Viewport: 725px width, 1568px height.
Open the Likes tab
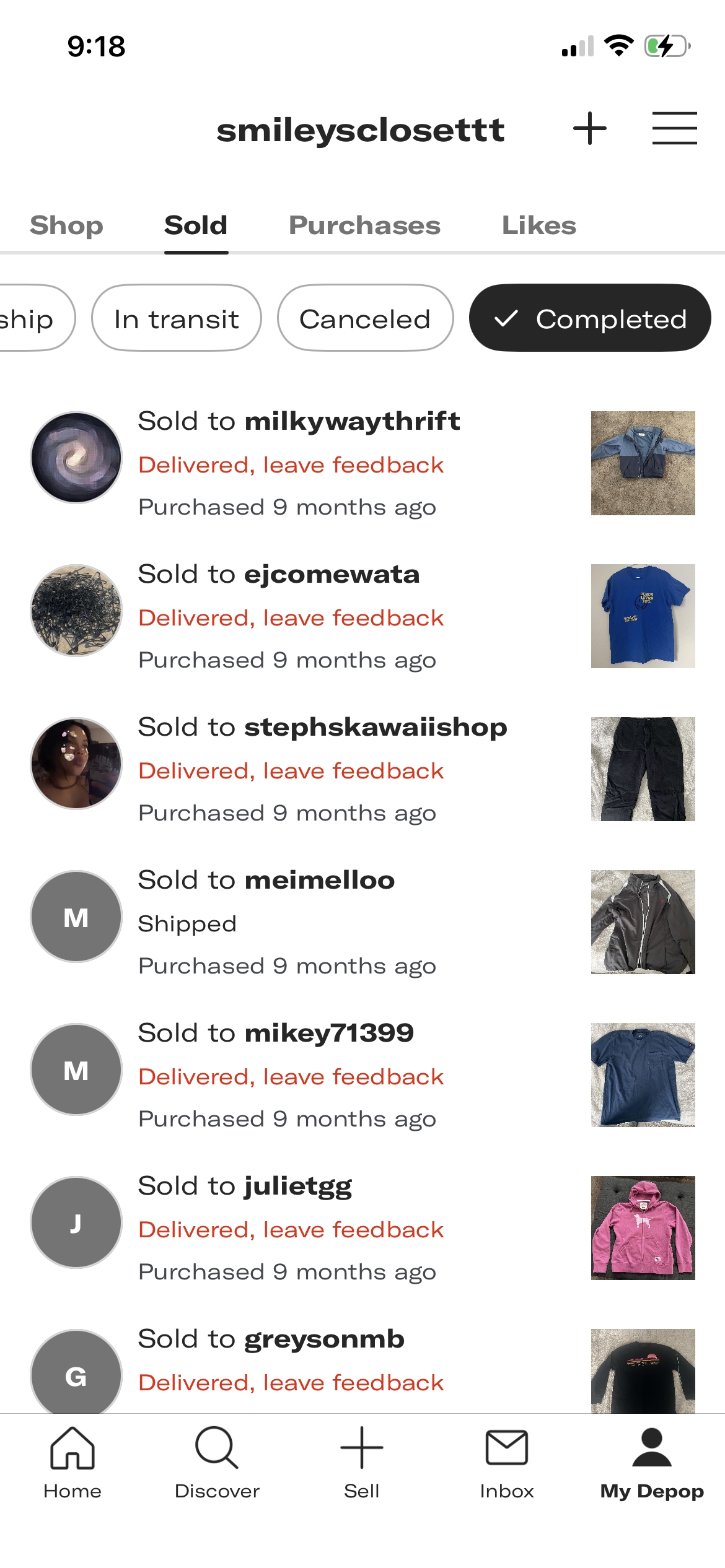pos(538,225)
